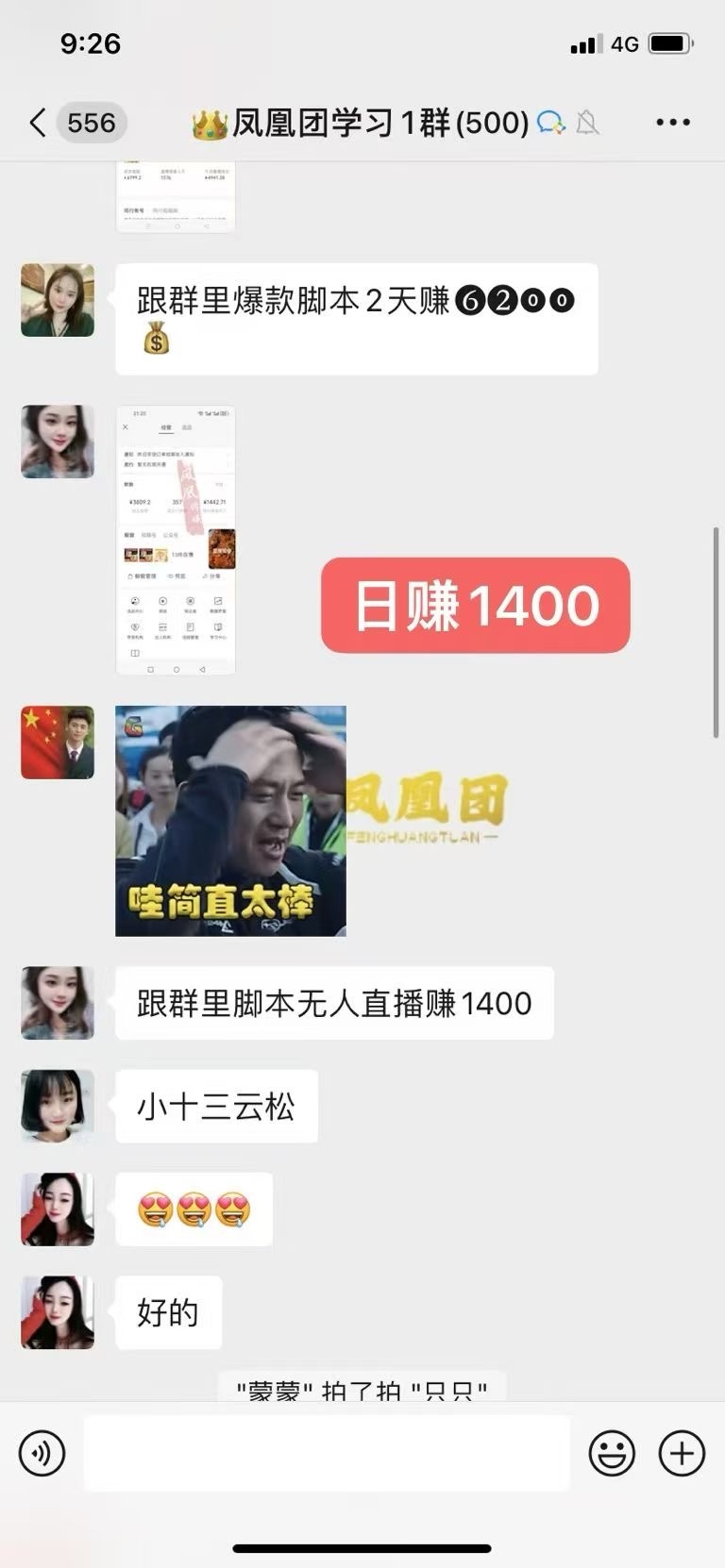Open the emoji picker
This screenshot has height=1568, width=725.
point(612,1453)
